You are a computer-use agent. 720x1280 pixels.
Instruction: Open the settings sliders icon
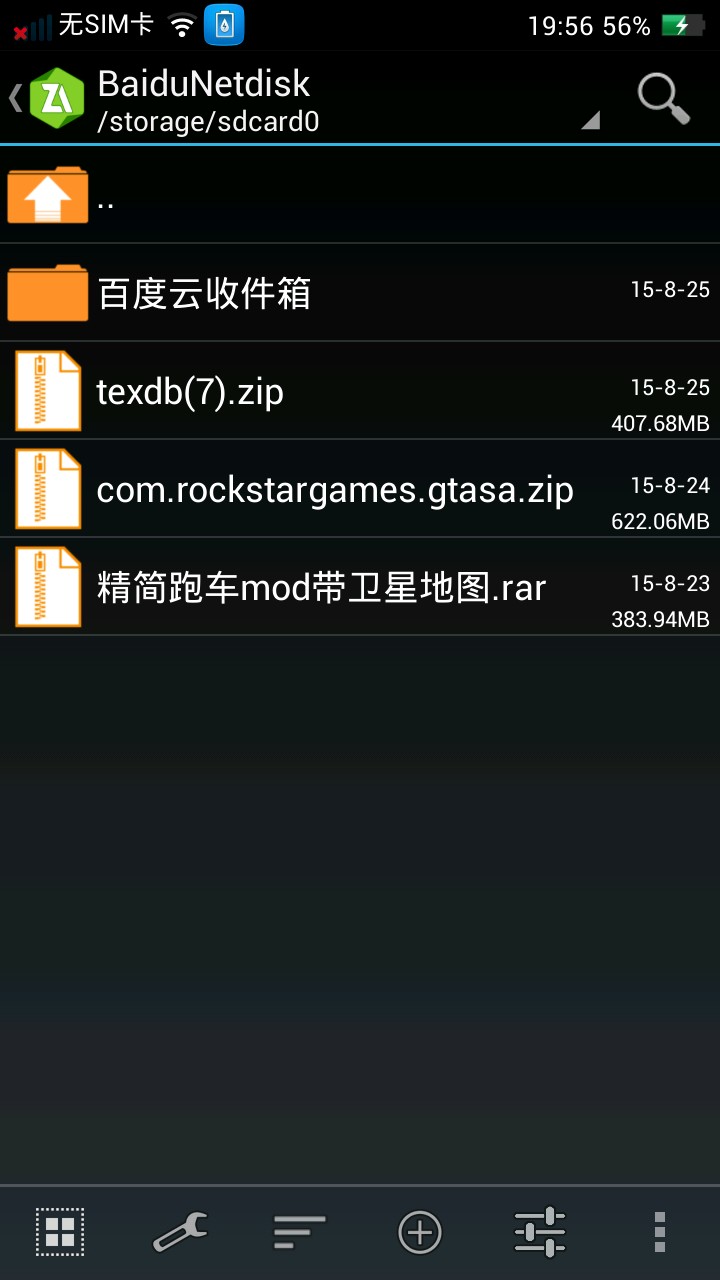click(540, 1232)
